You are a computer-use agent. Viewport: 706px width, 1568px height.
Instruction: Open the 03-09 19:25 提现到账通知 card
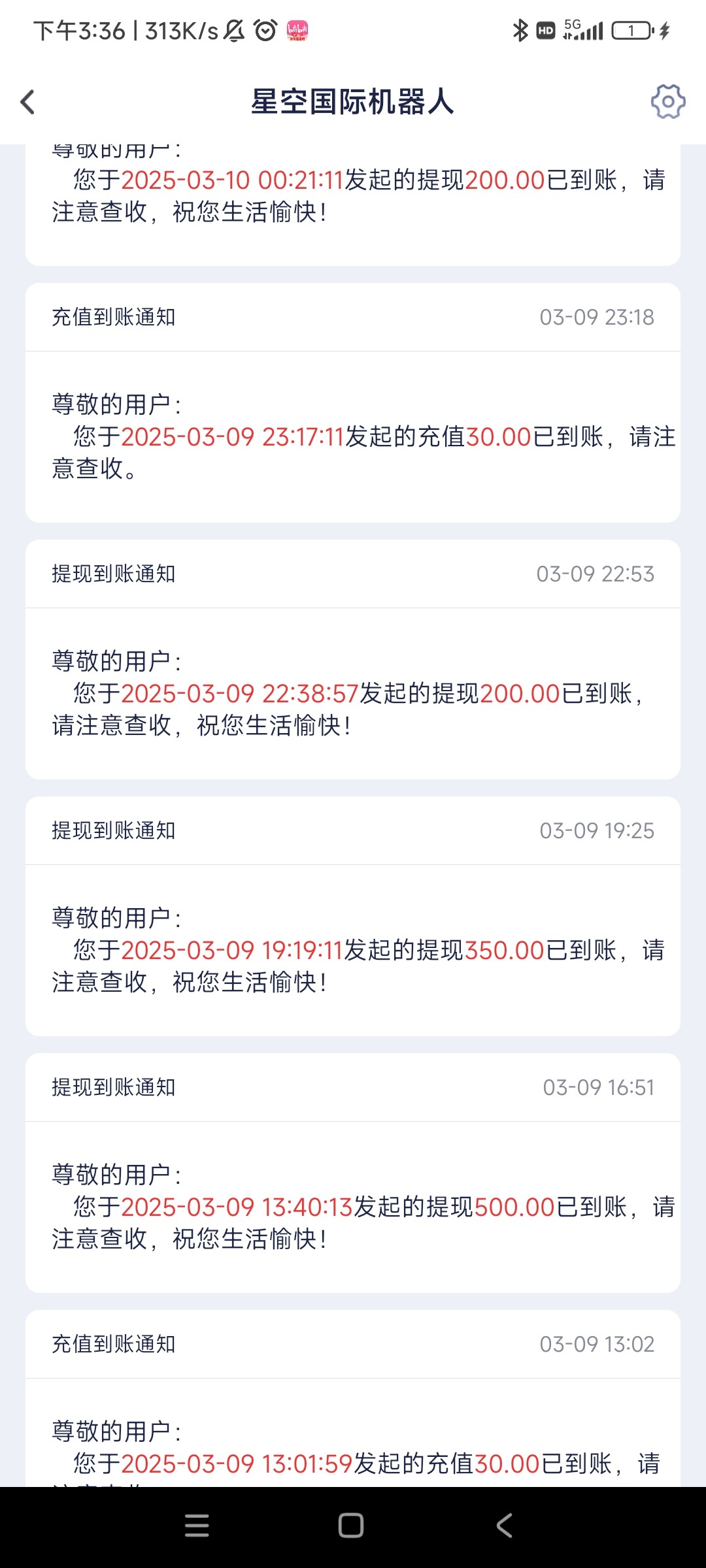coord(353,916)
